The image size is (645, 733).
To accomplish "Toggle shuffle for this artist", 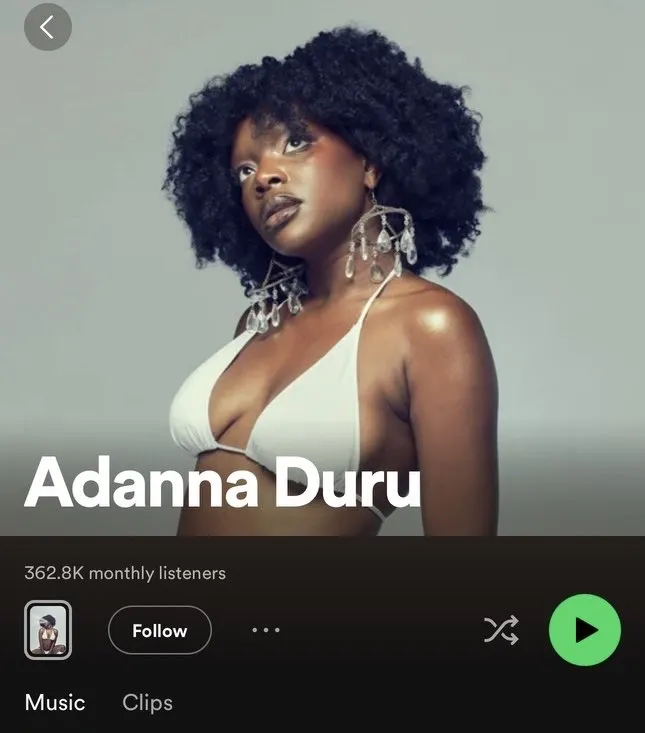I will pyautogui.click(x=502, y=630).
